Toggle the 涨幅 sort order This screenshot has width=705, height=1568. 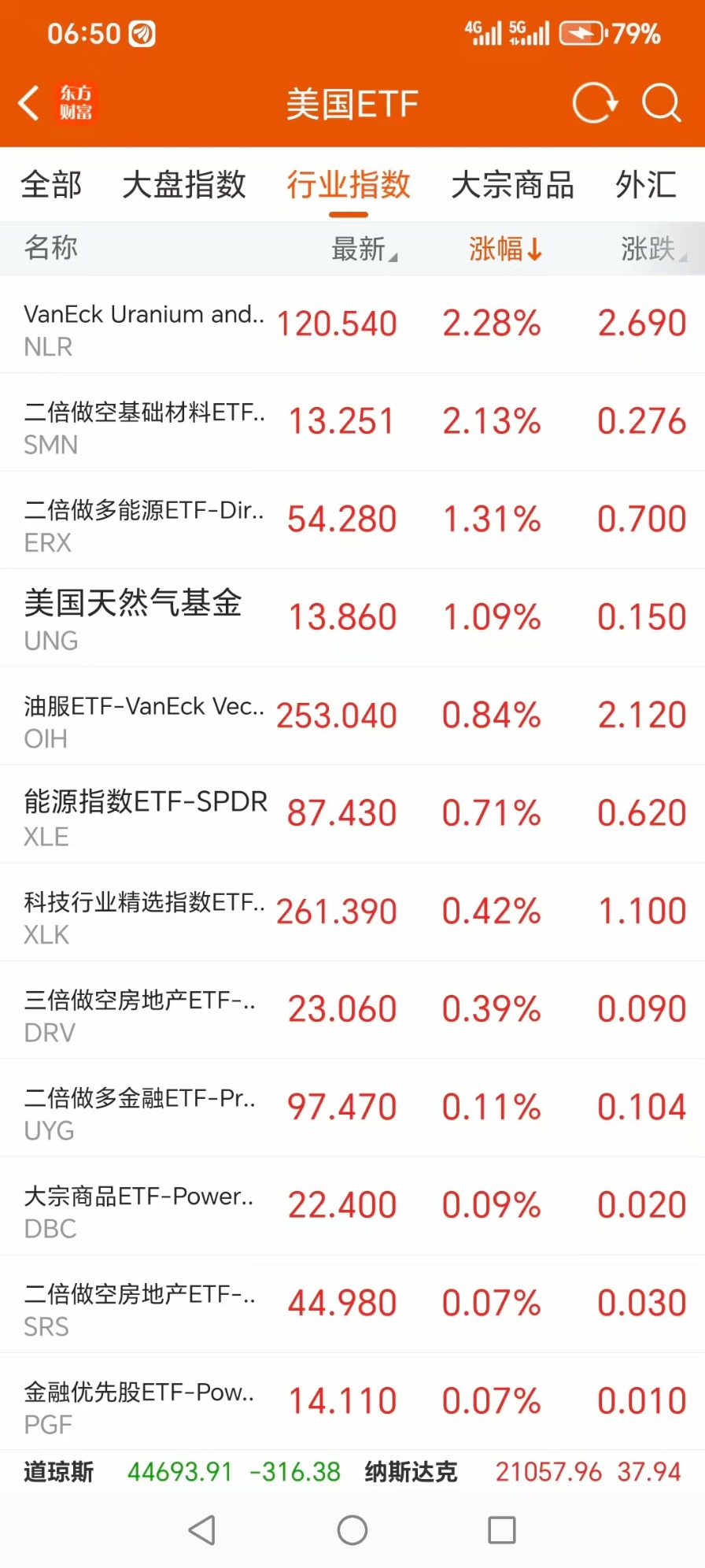pyautogui.click(x=505, y=249)
